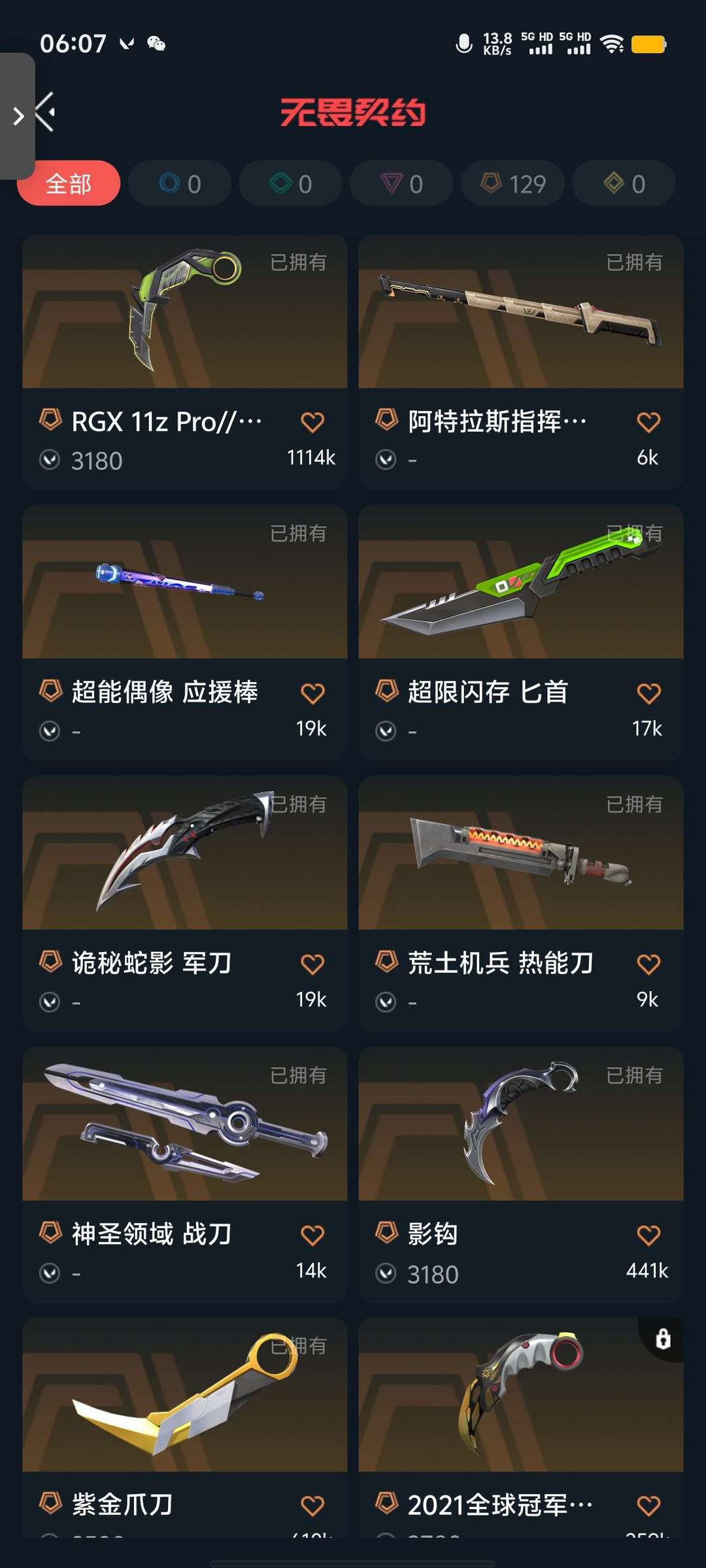The image size is (706, 1568).
Task: Like the 紫金爪刀 skin
Action: 312,1506
